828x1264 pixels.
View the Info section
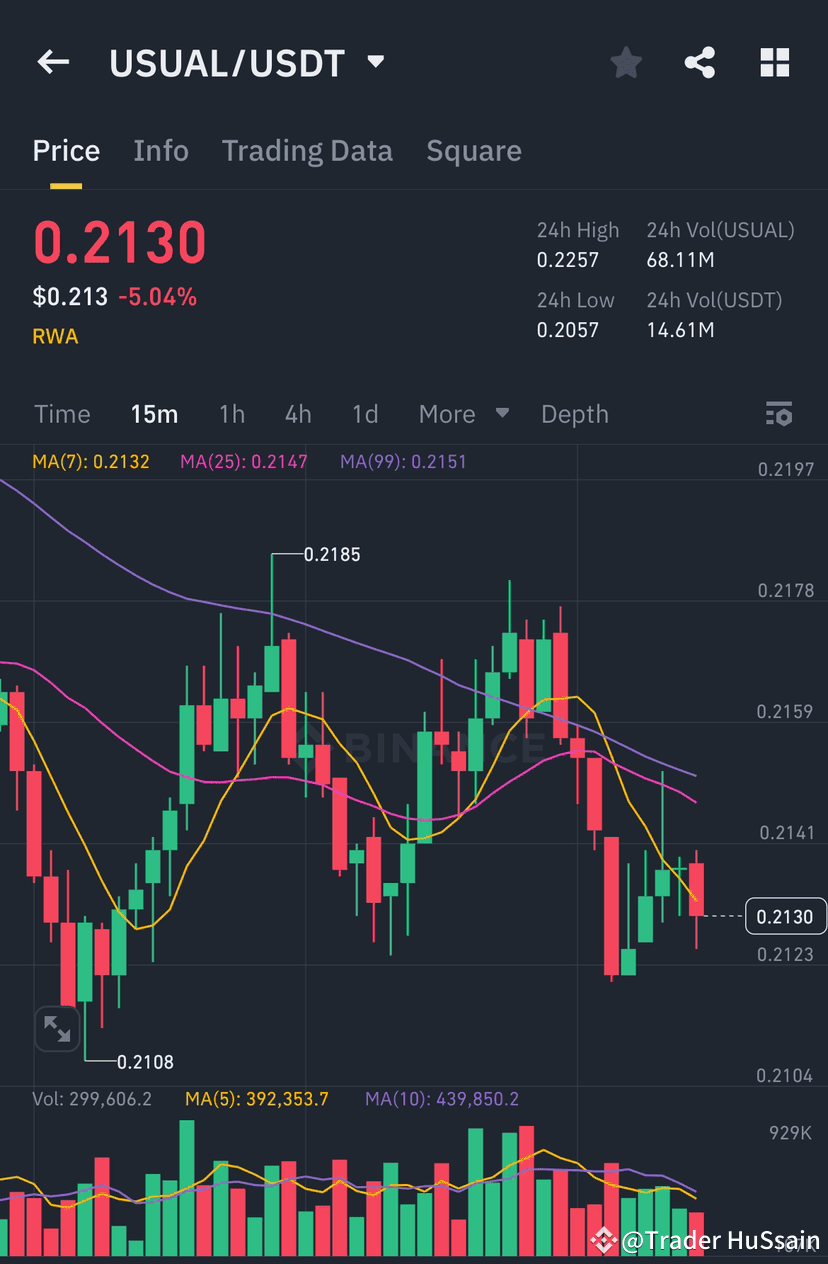[x=161, y=150]
